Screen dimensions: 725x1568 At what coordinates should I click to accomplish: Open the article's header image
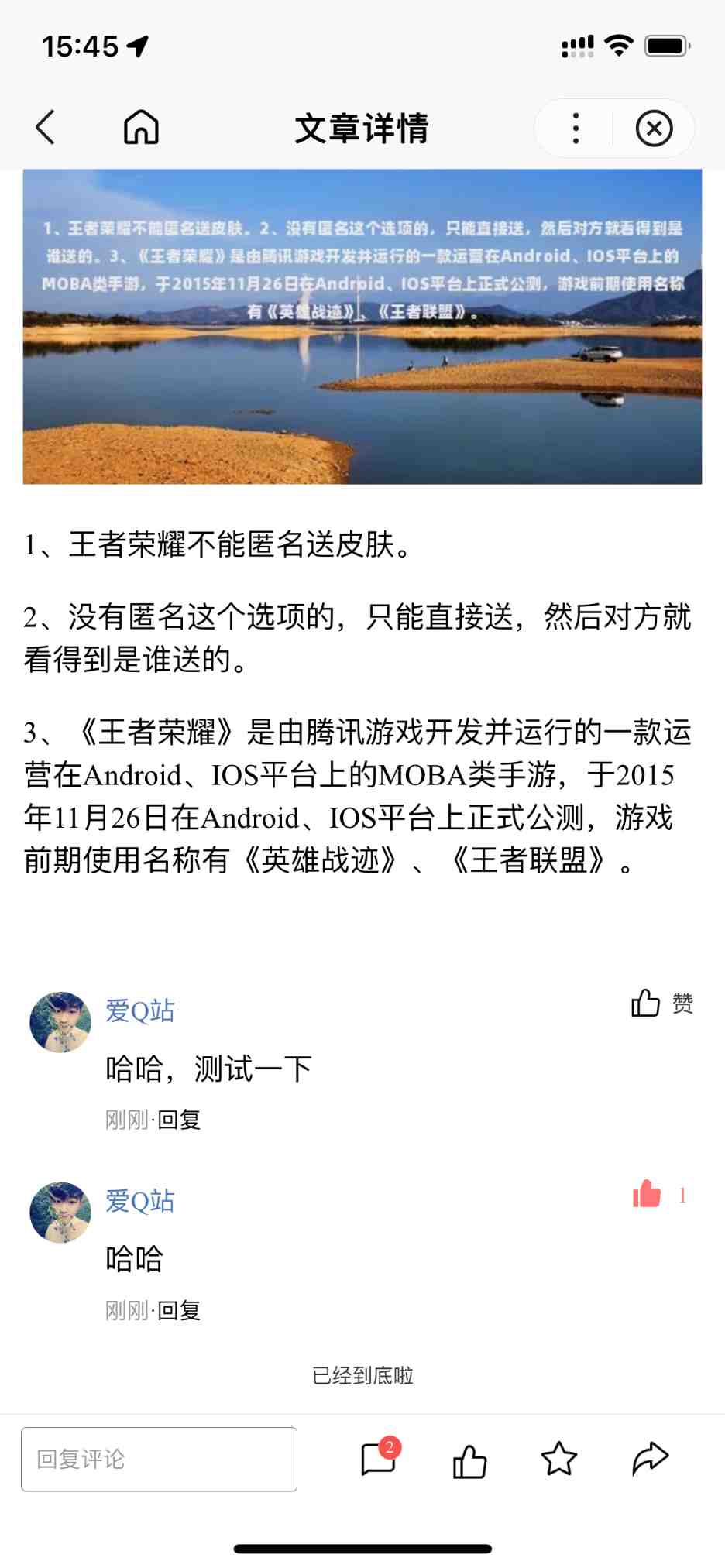click(362, 327)
